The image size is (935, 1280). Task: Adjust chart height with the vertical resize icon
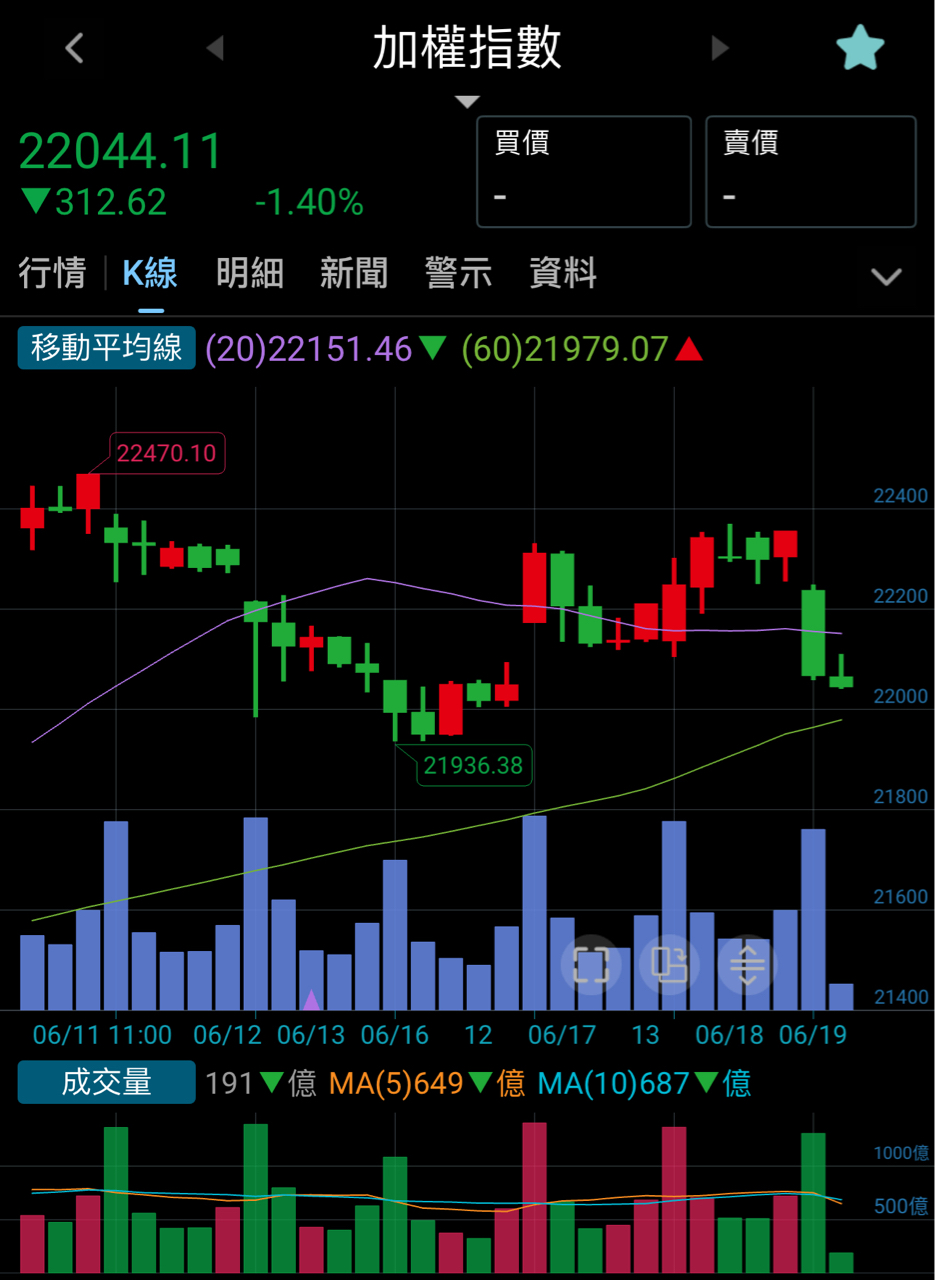click(747, 964)
